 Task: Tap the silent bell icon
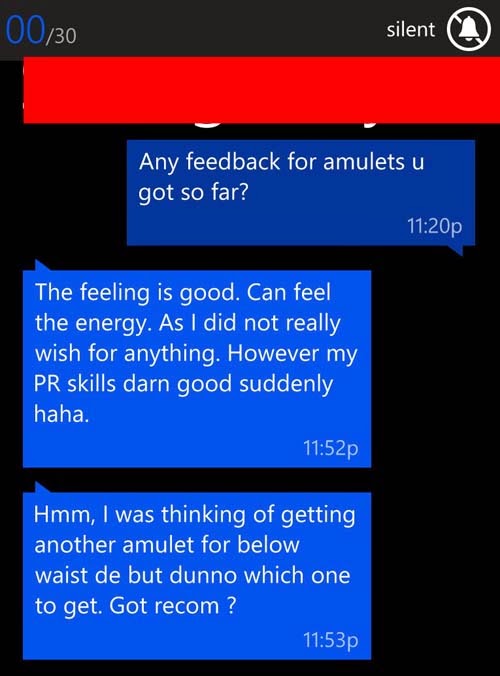469,29
